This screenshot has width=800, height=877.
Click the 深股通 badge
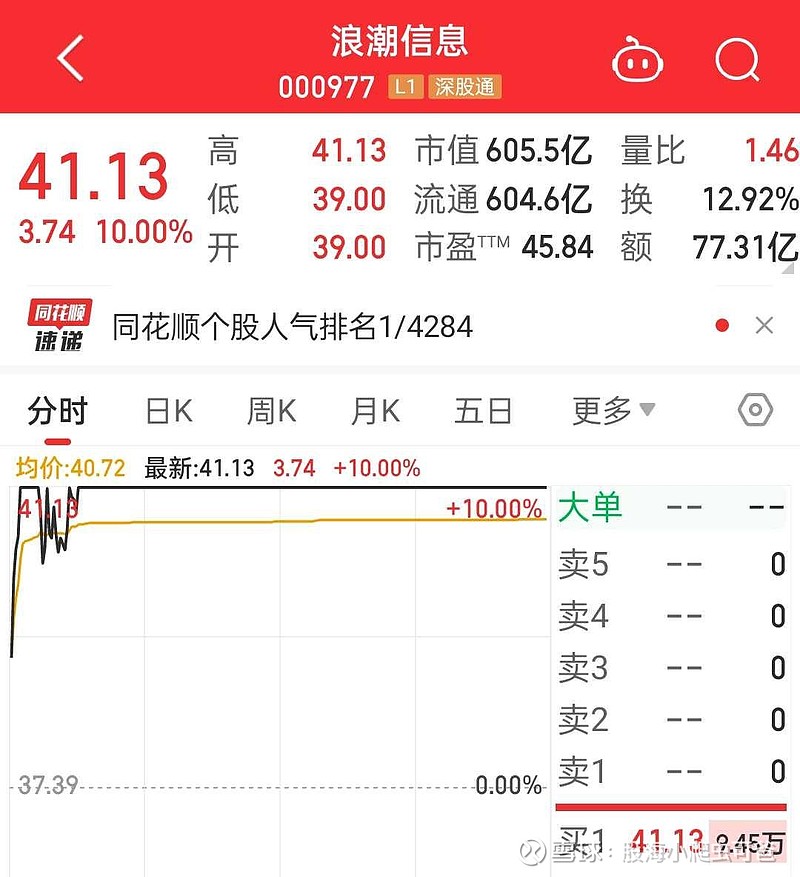[465, 88]
